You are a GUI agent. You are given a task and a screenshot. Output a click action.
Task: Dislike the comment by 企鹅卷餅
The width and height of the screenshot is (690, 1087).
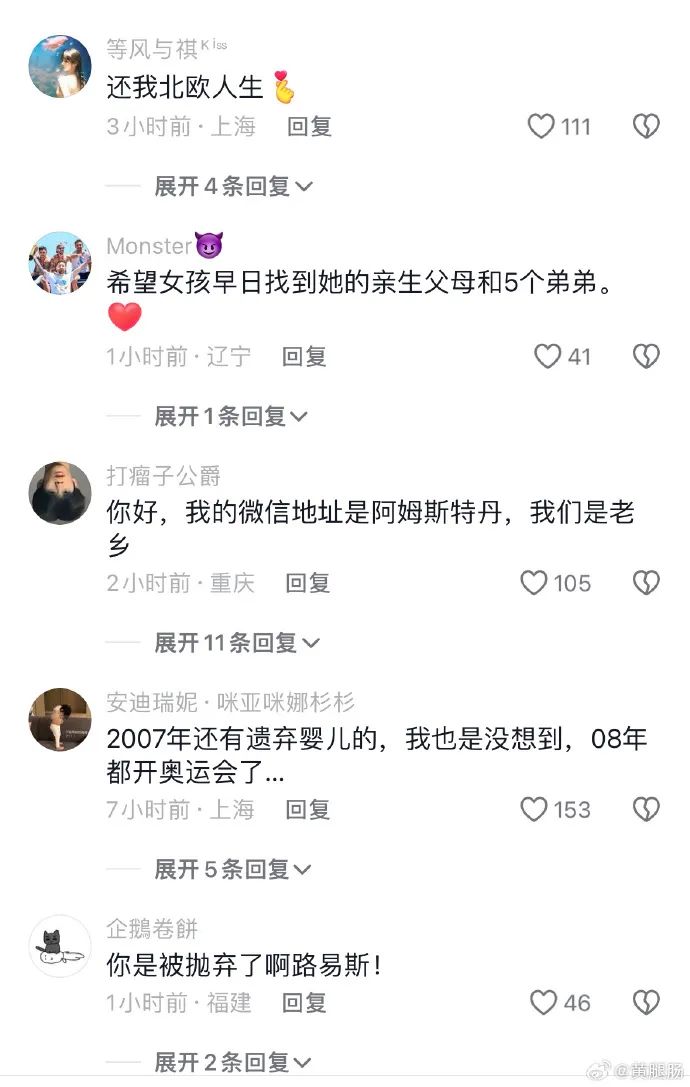click(646, 1002)
